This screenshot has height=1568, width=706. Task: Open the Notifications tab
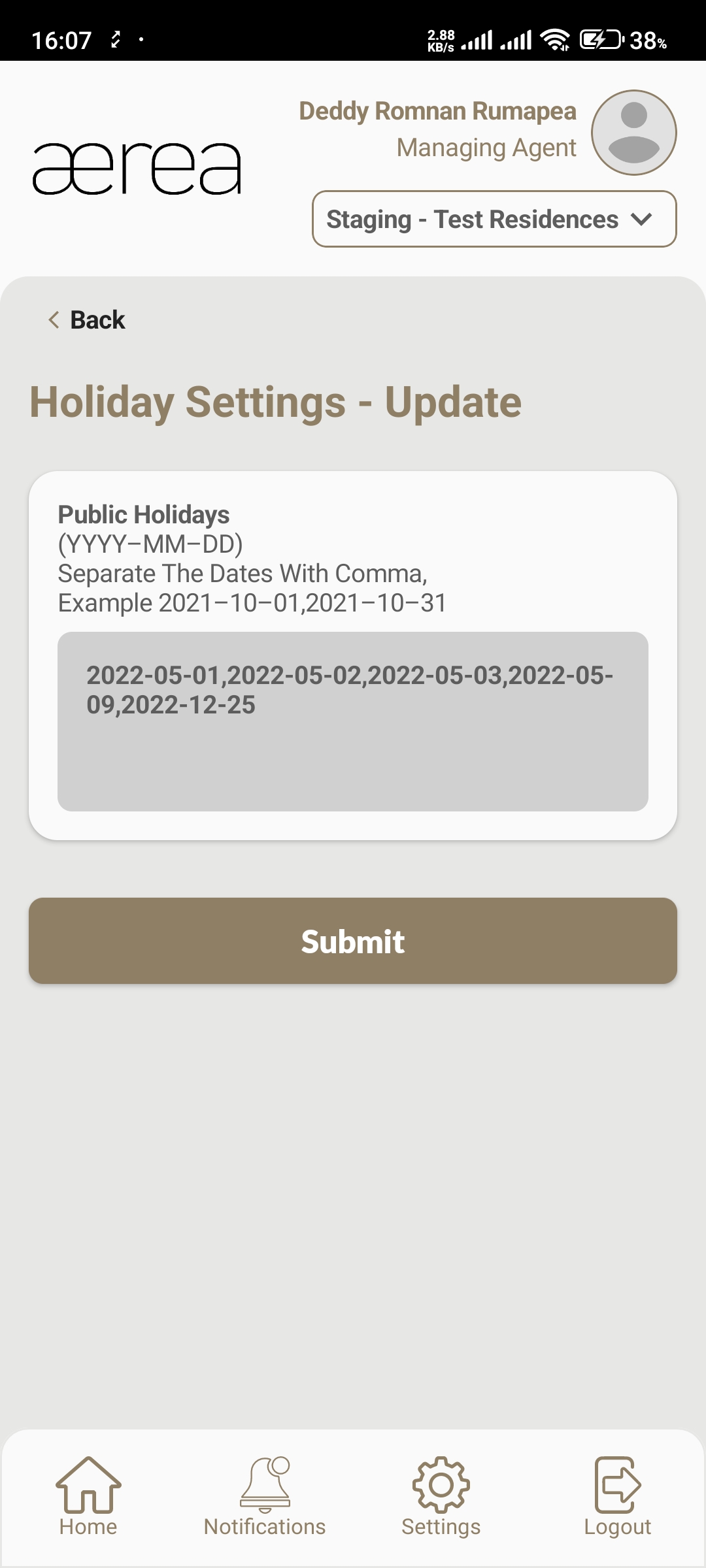click(x=265, y=1496)
